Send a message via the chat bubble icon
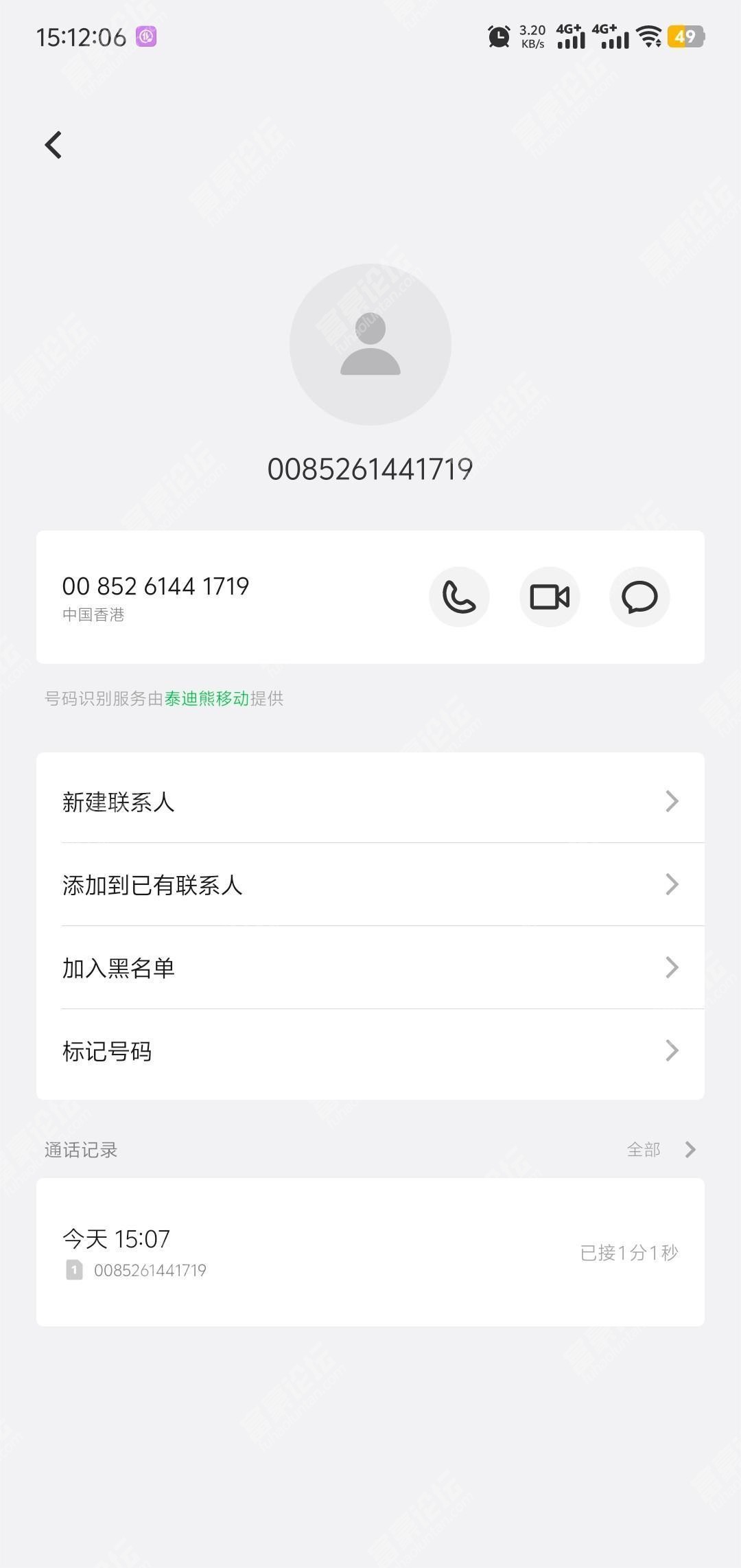This screenshot has height=1568, width=741. tap(639, 597)
